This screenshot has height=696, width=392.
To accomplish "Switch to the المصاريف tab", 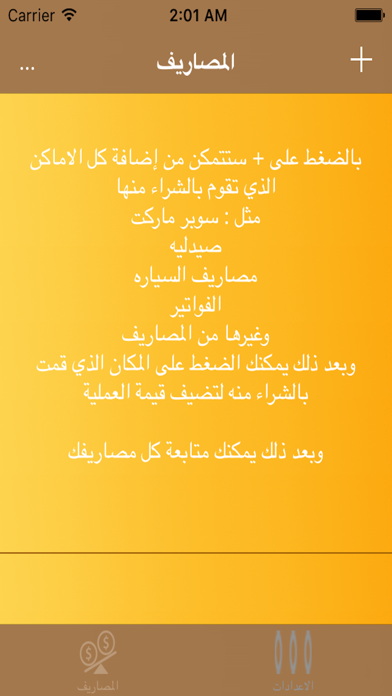I will coord(98,661).
